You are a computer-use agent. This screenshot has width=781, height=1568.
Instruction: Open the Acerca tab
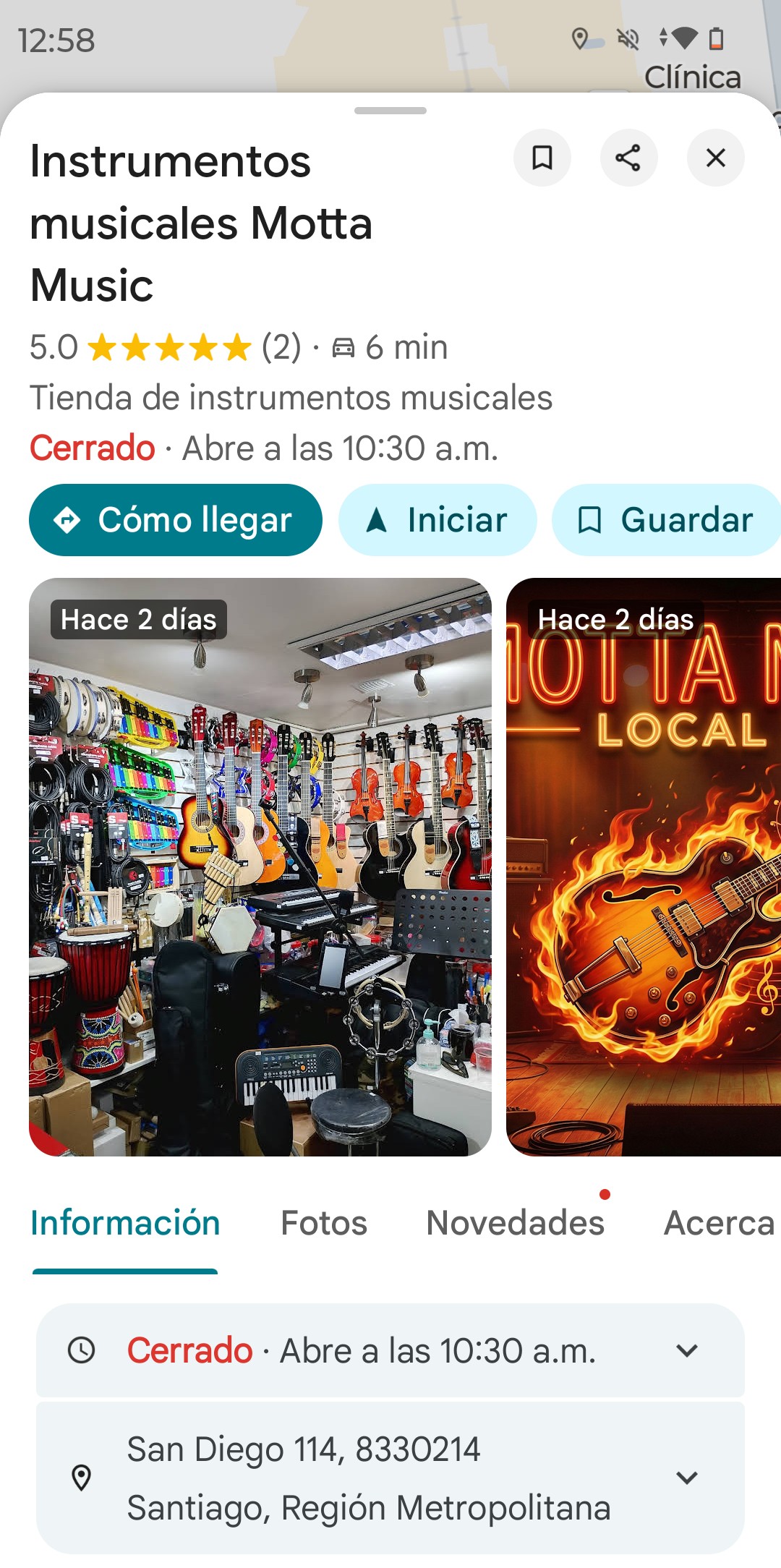[x=719, y=1223]
